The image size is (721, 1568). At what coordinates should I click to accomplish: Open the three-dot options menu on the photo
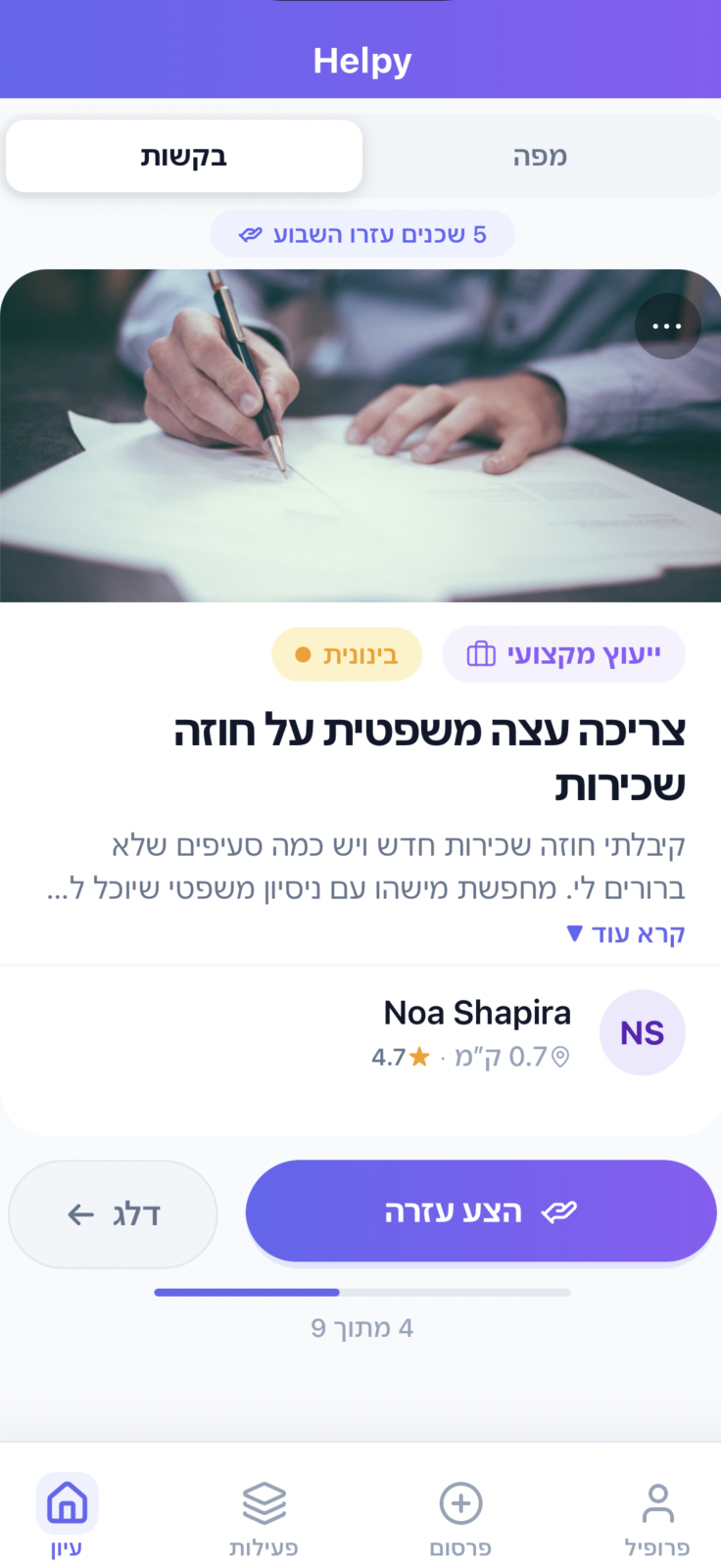[x=667, y=325]
